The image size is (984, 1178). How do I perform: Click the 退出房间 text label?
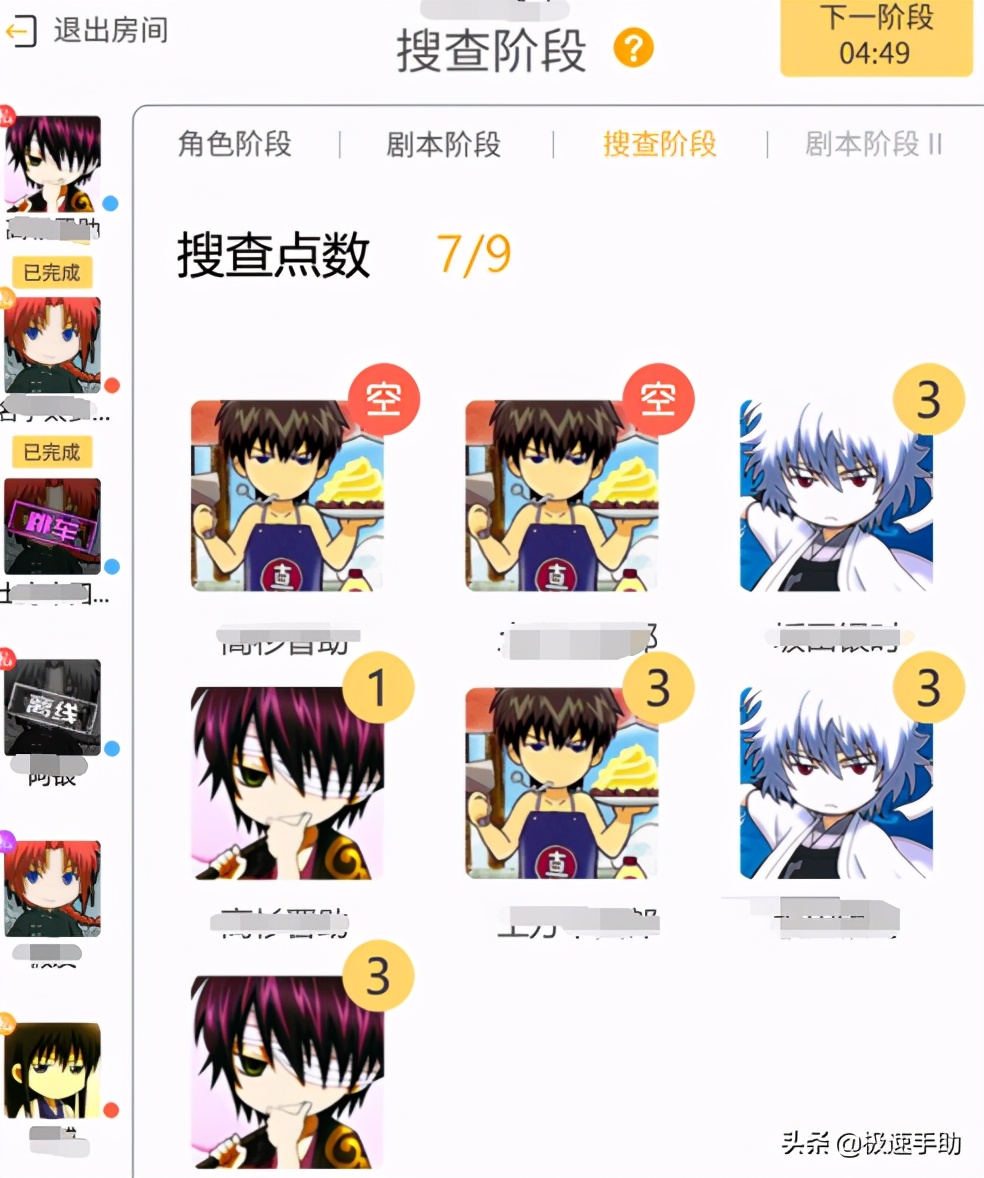point(110,32)
